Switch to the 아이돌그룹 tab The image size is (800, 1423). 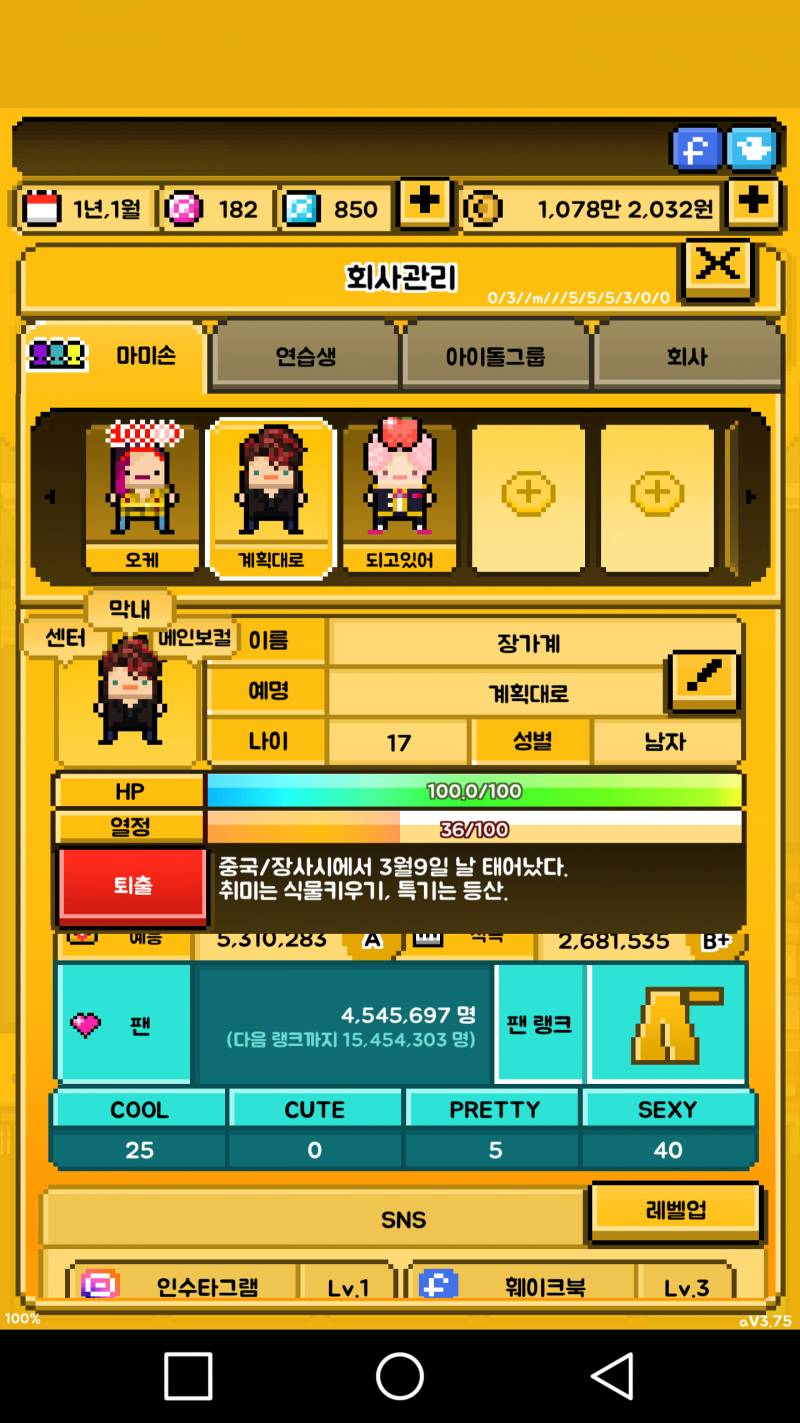click(495, 356)
